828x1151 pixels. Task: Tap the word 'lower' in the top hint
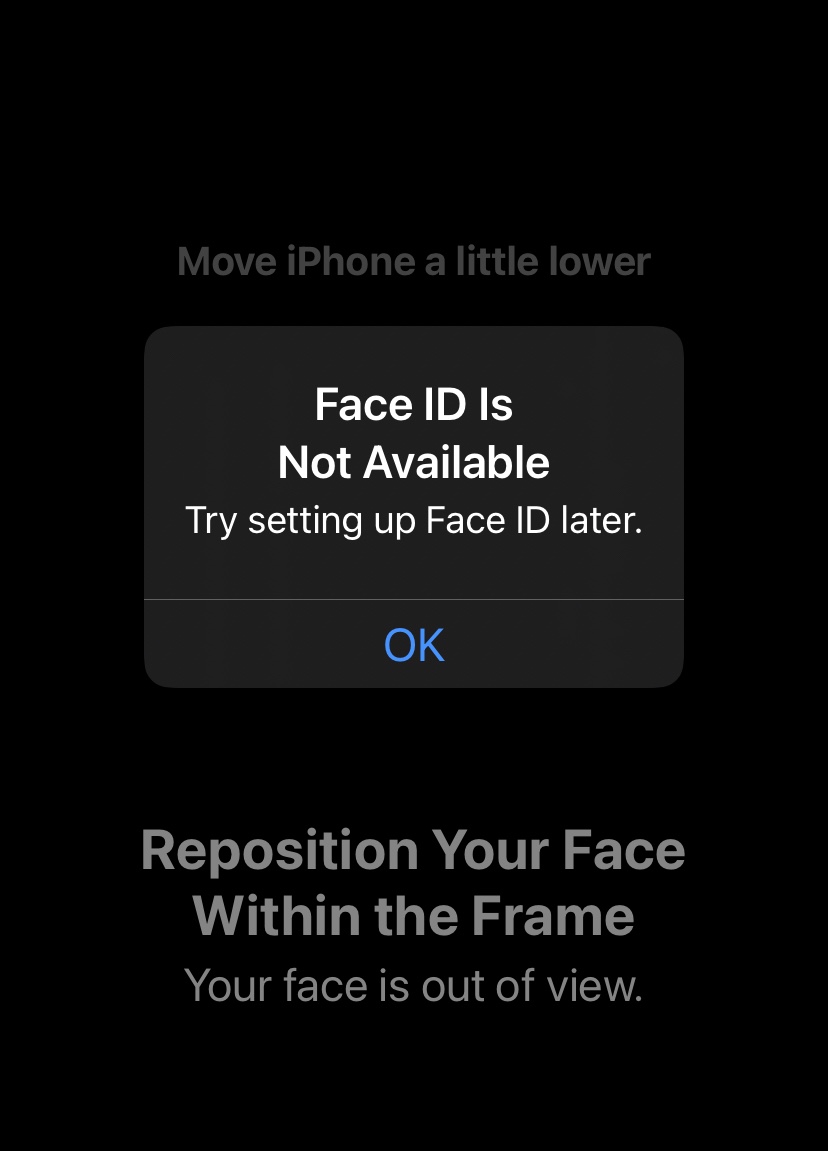[x=601, y=261]
